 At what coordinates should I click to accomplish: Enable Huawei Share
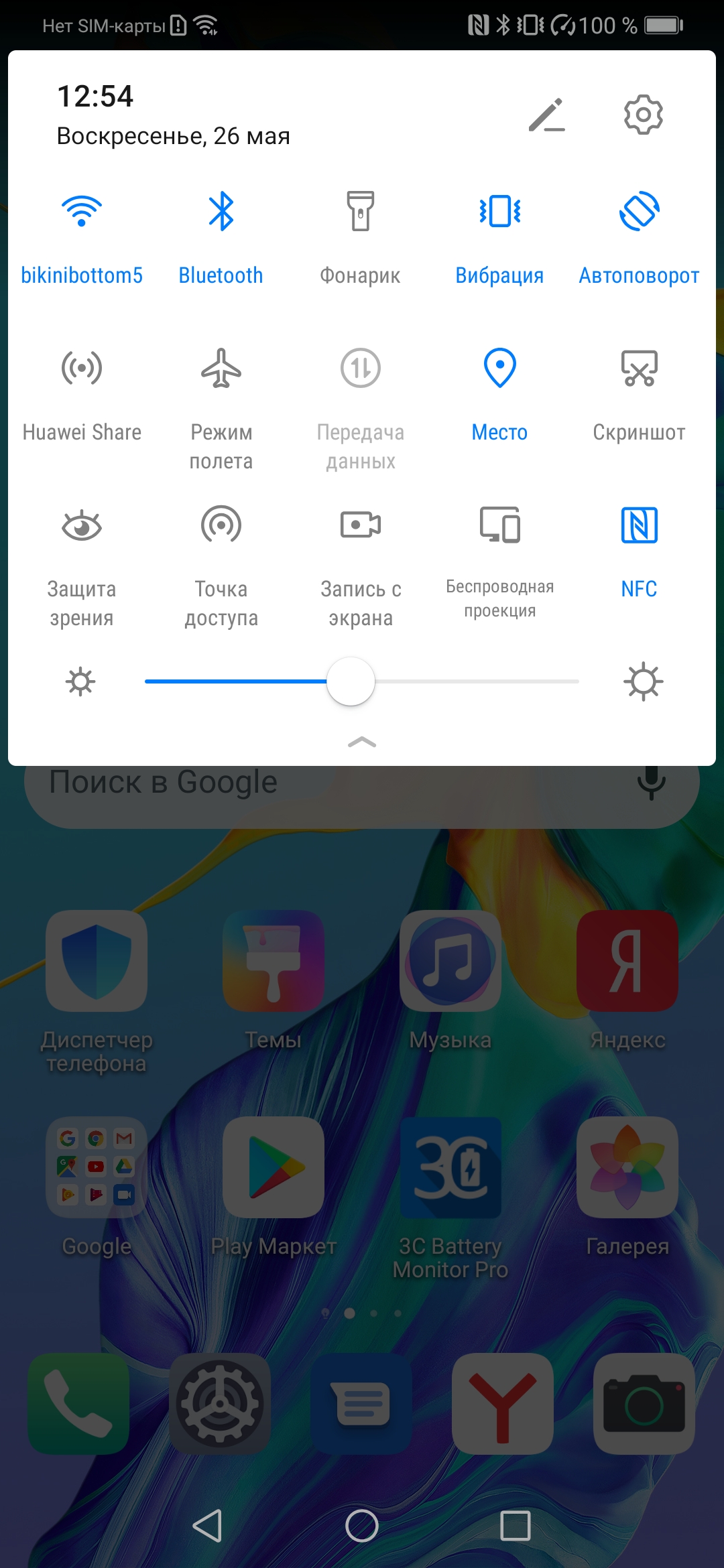coord(82,369)
